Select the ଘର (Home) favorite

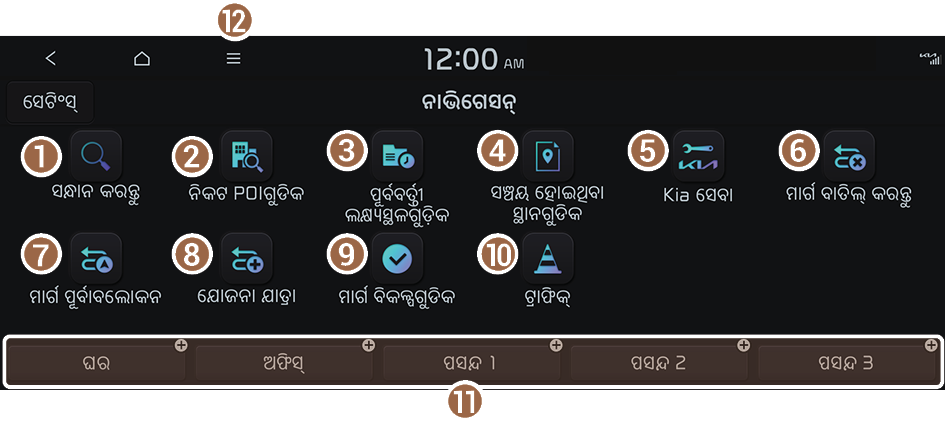point(97,363)
